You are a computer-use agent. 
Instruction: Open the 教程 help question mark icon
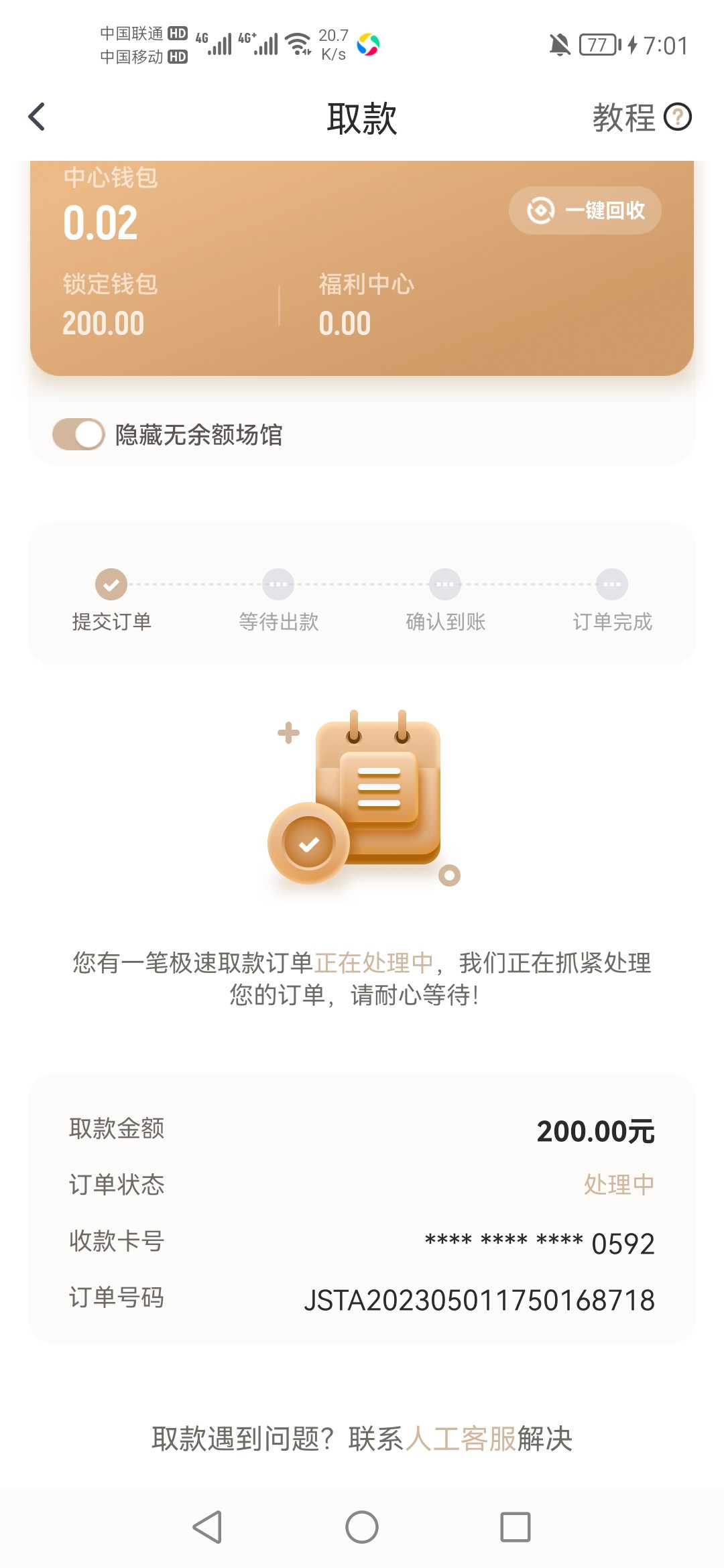click(x=679, y=118)
